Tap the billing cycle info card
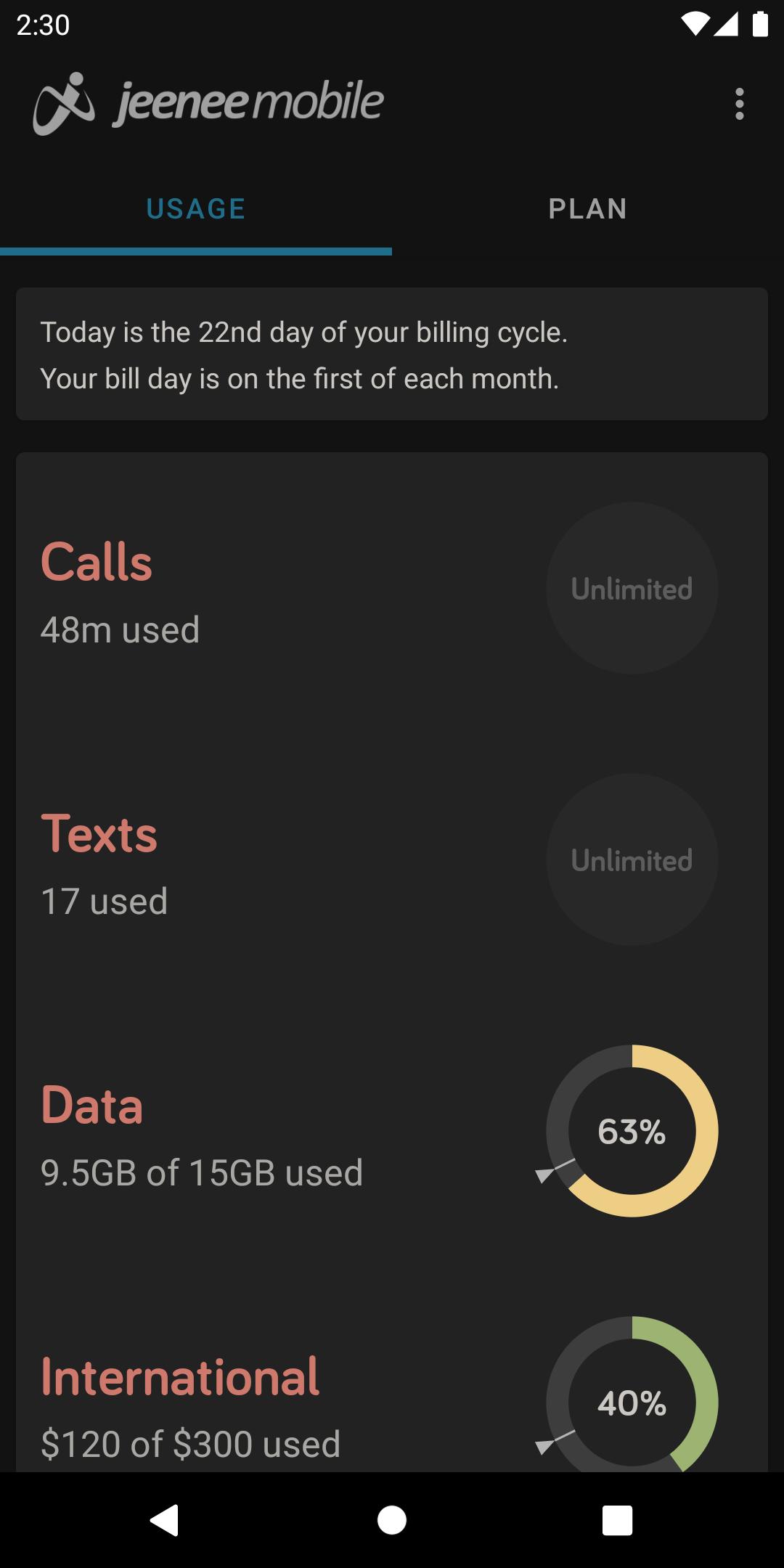This screenshot has height=1568, width=784. click(x=392, y=354)
